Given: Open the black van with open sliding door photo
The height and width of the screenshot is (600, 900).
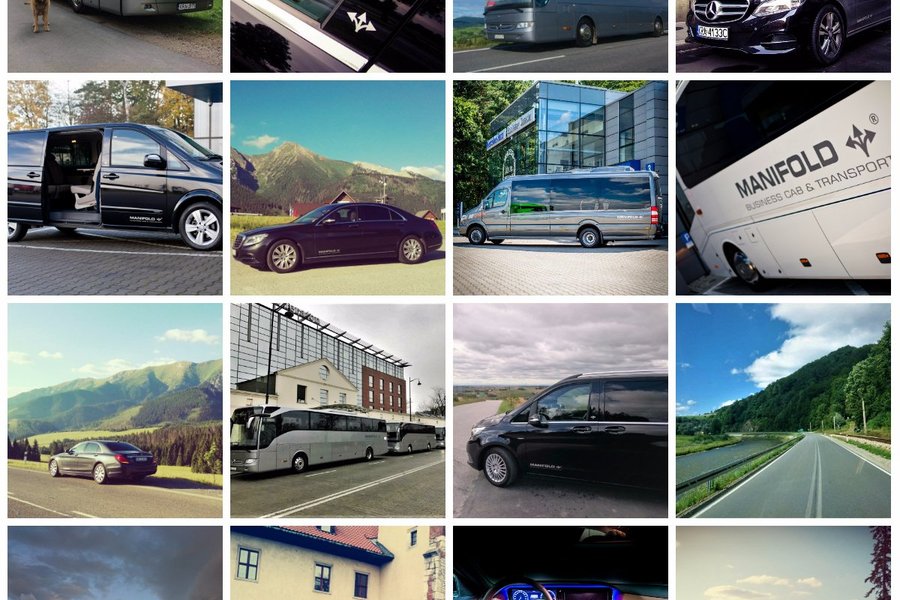Looking at the screenshot, I should point(115,188).
